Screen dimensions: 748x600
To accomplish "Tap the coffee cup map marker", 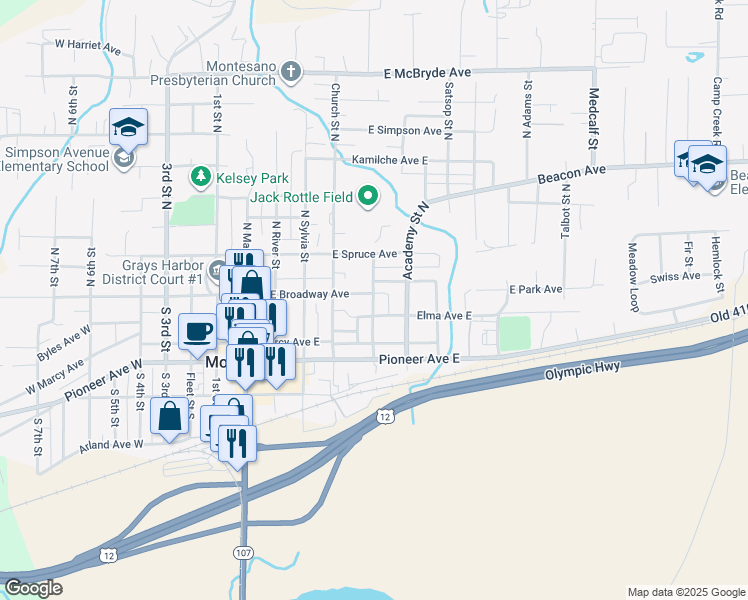I will tap(197, 333).
